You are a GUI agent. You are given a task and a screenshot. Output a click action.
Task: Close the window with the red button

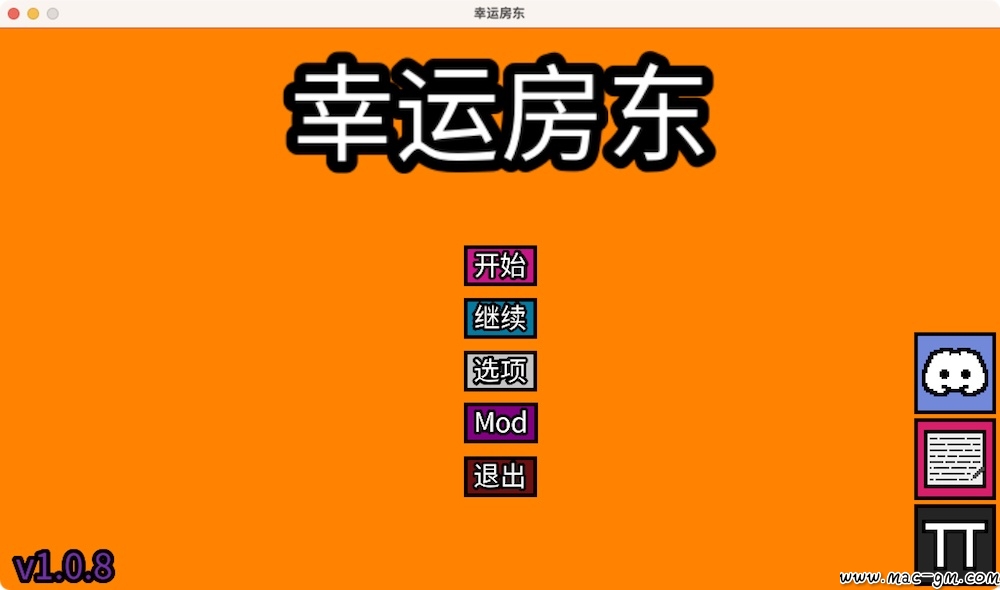point(14,14)
